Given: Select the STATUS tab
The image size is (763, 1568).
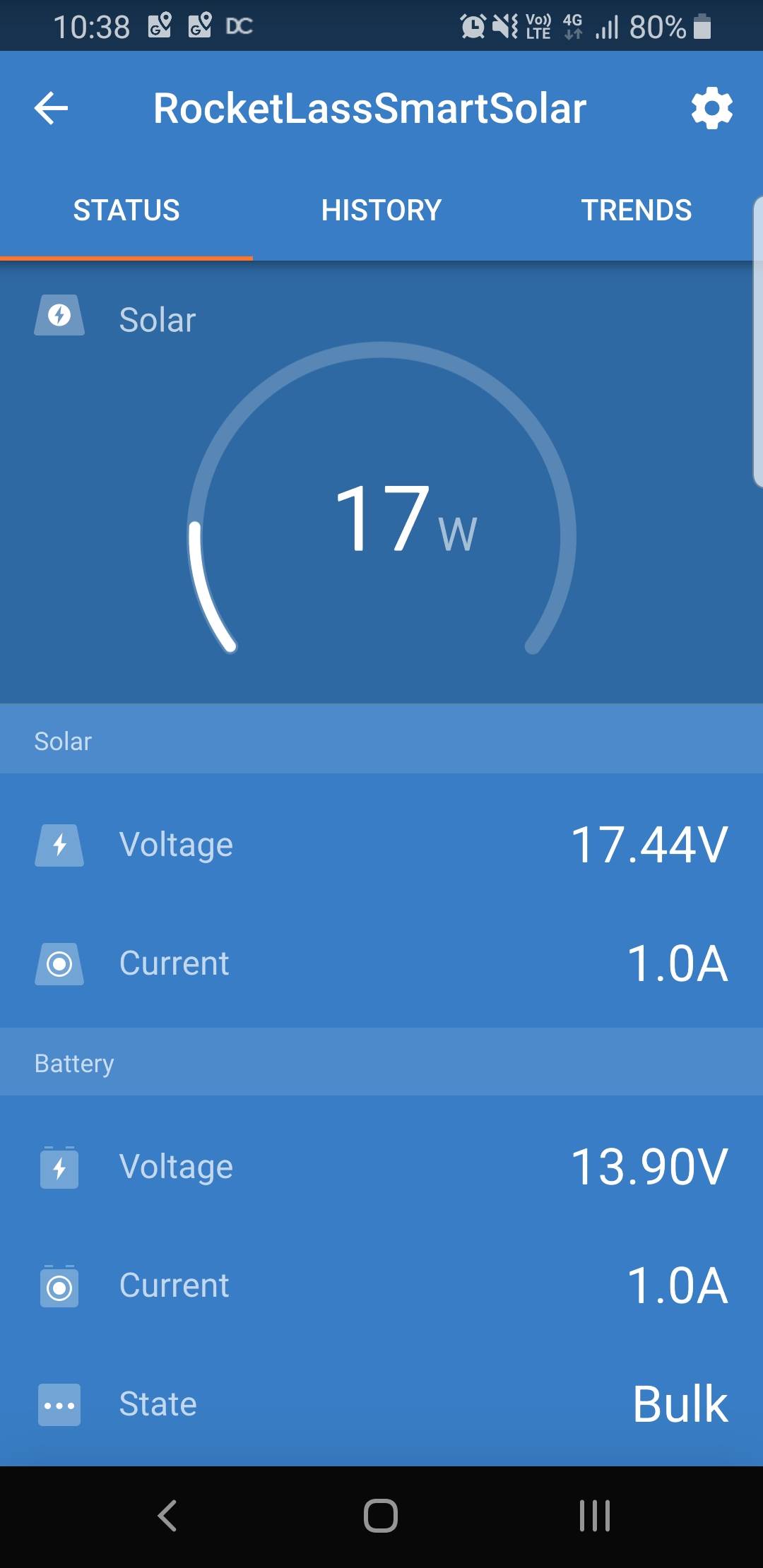Looking at the screenshot, I should click(126, 210).
